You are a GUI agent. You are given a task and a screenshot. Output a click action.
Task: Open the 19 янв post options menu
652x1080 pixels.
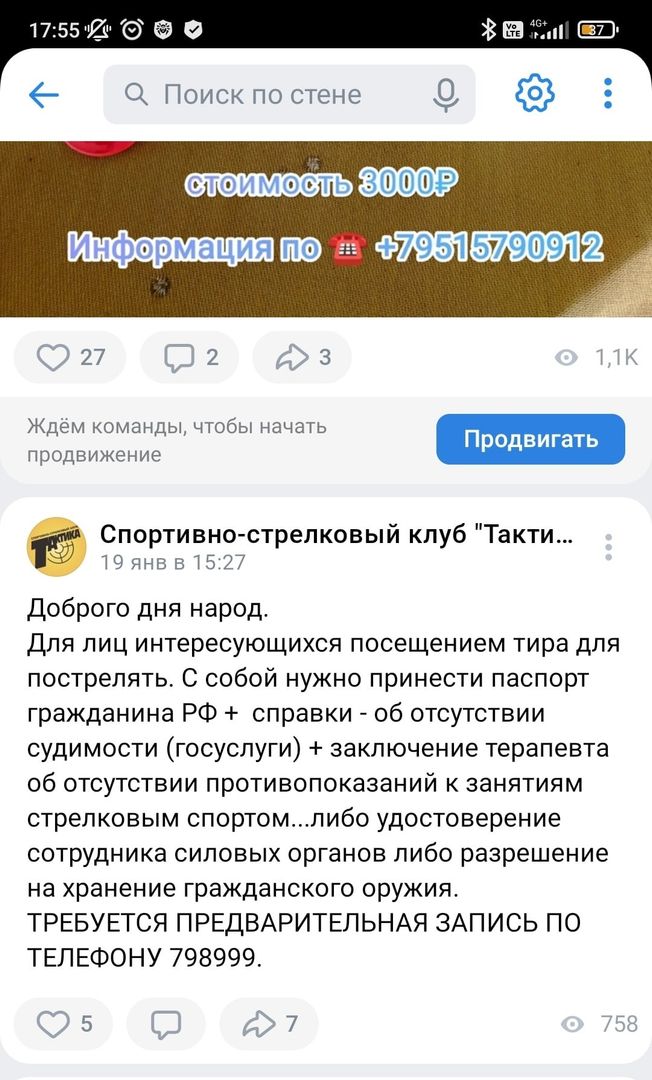[x=608, y=547]
